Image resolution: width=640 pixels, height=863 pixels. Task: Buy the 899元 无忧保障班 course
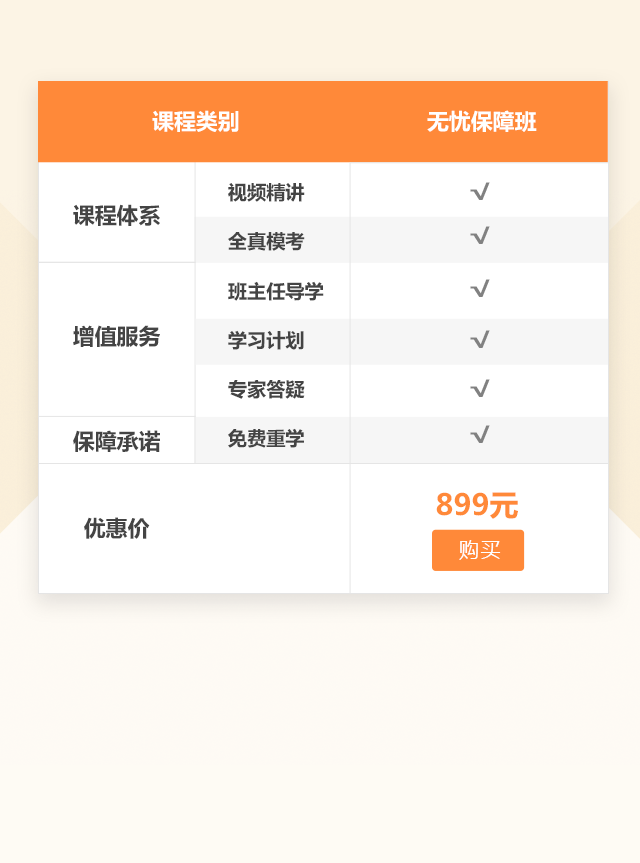478,550
